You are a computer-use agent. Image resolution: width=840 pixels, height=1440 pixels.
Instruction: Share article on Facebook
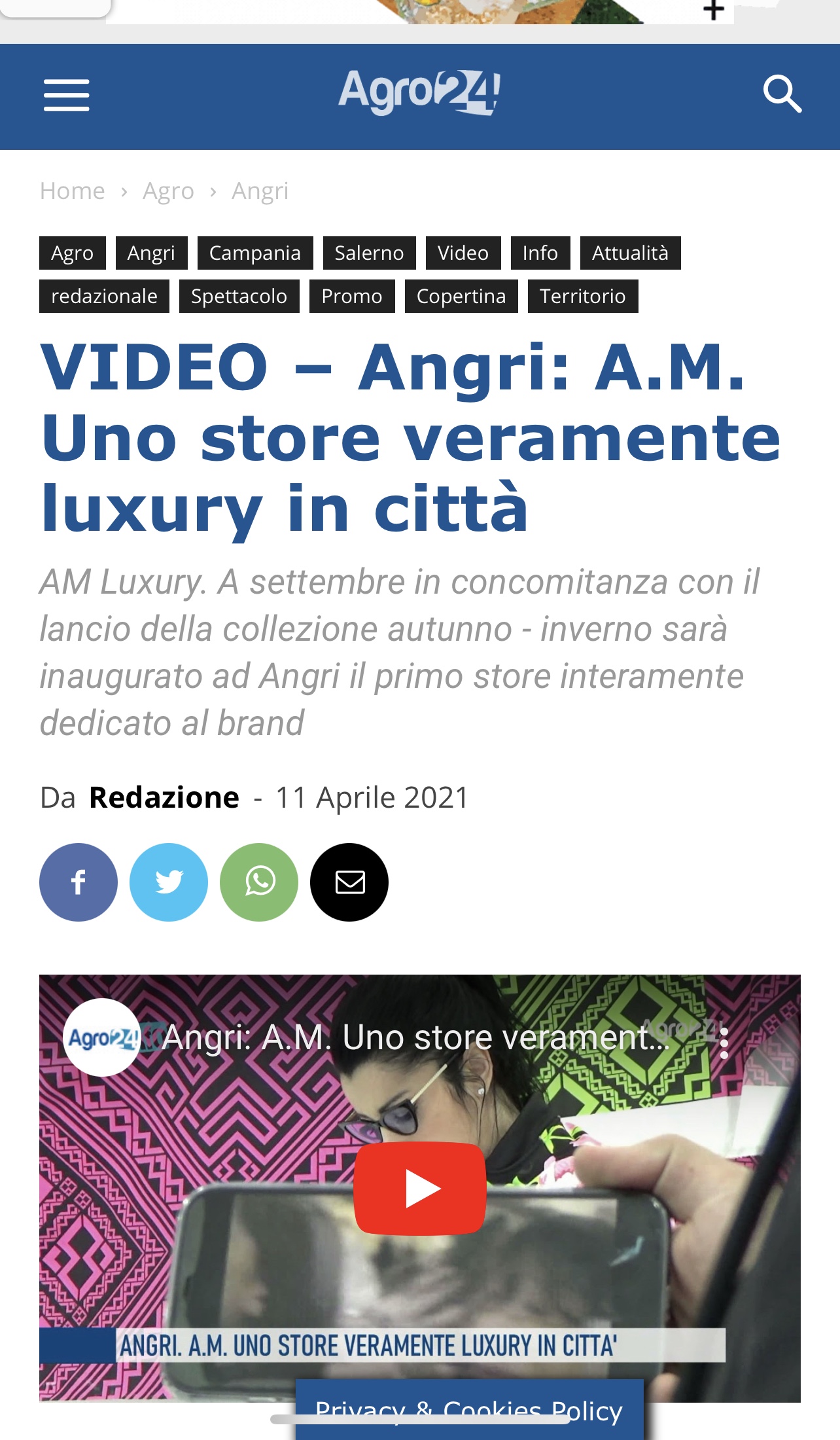[79, 882]
